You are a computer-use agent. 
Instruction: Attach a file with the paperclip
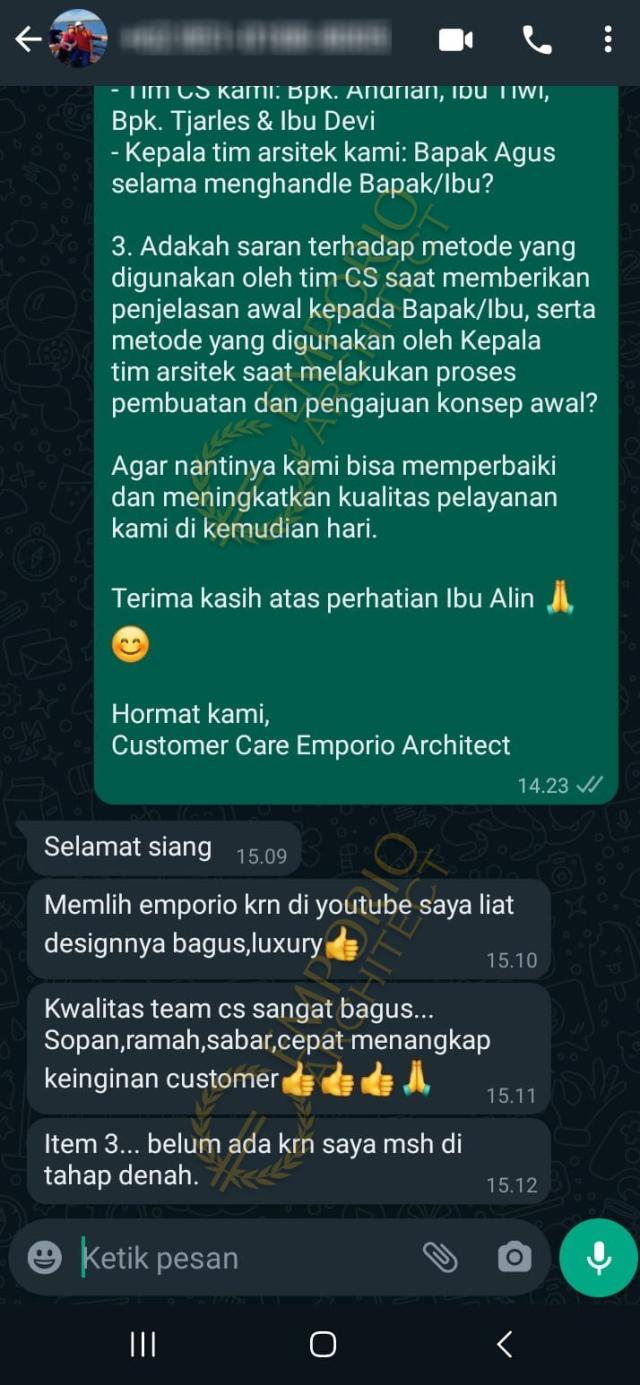[x=440, y=1257]
